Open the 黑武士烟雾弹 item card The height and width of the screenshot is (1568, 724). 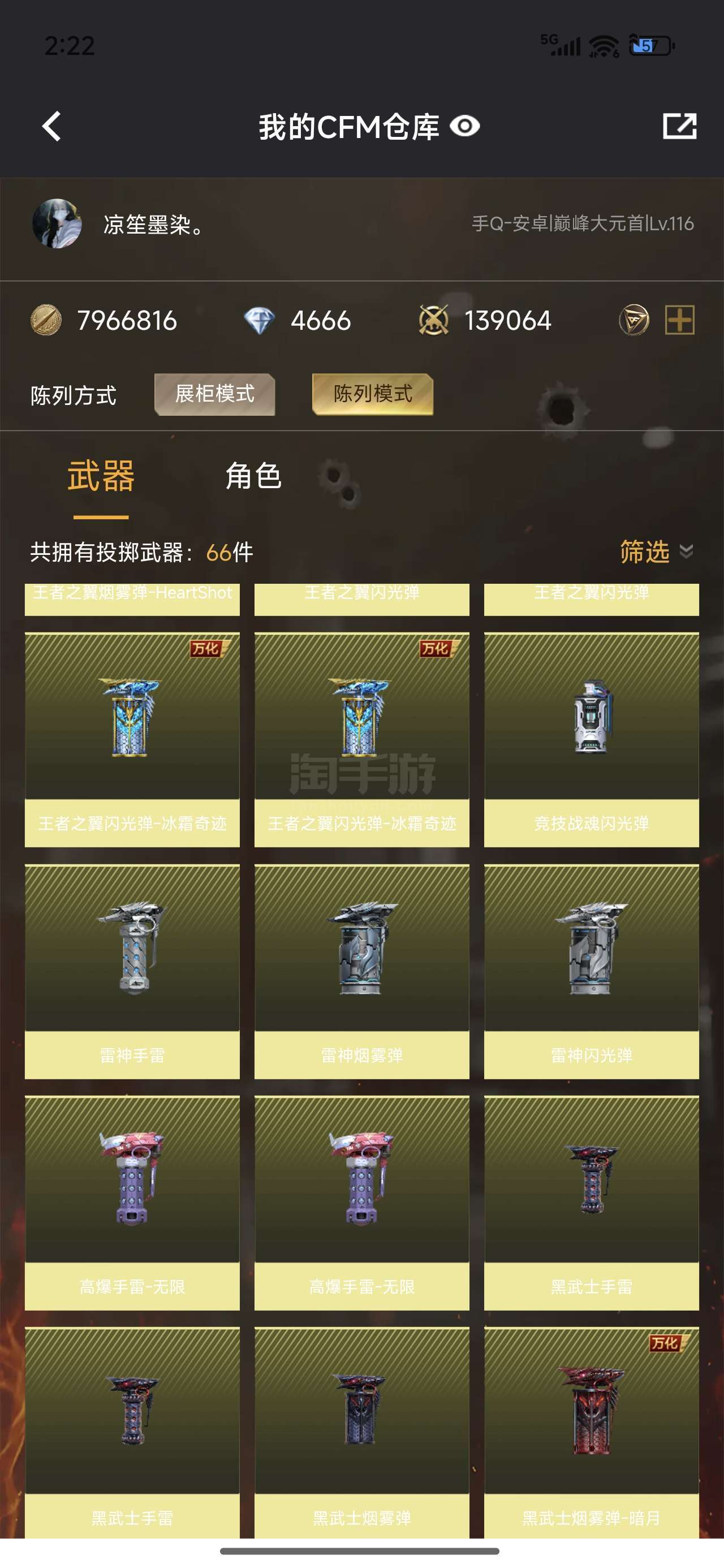pos(361,1433)
